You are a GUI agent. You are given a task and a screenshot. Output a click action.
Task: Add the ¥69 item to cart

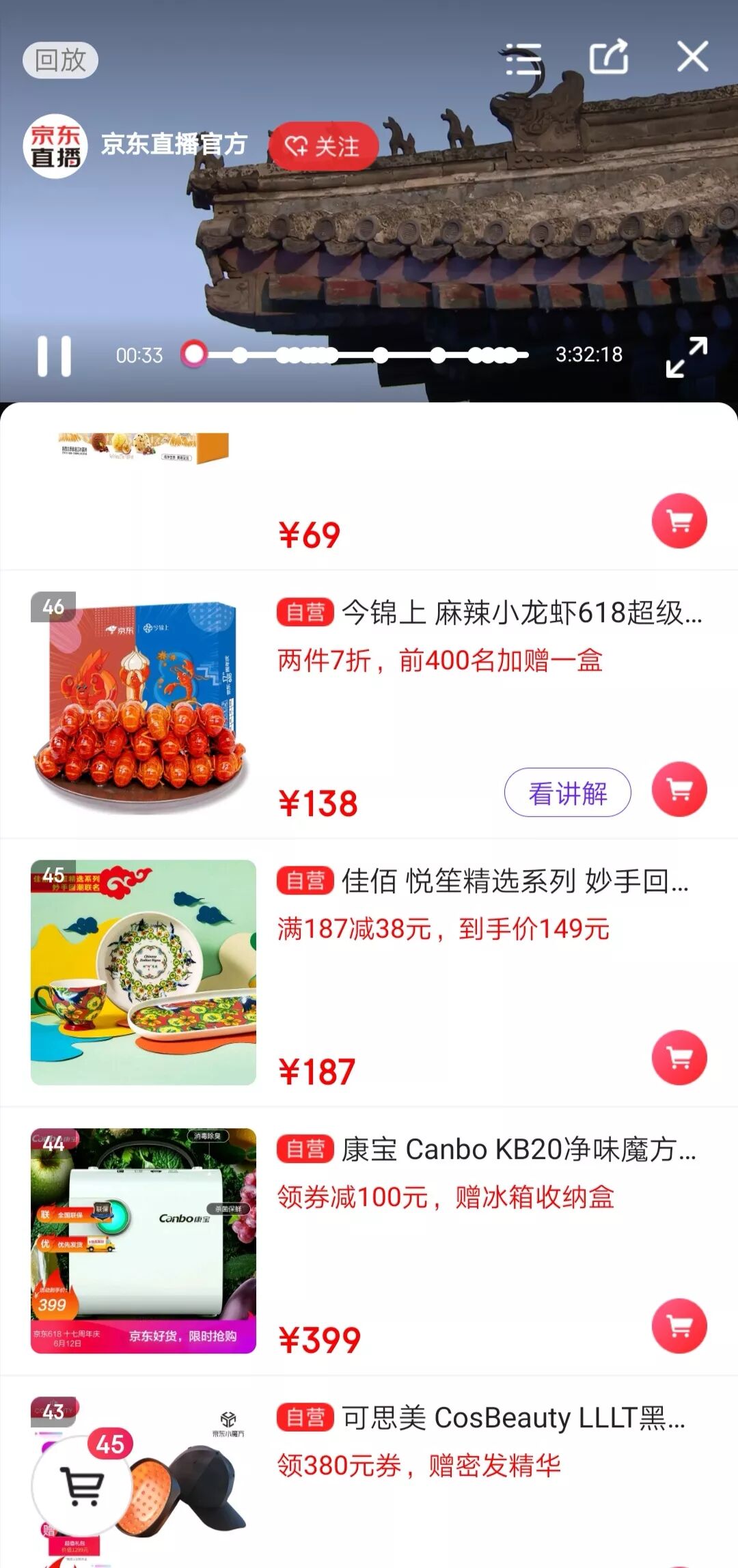point(679,521)
